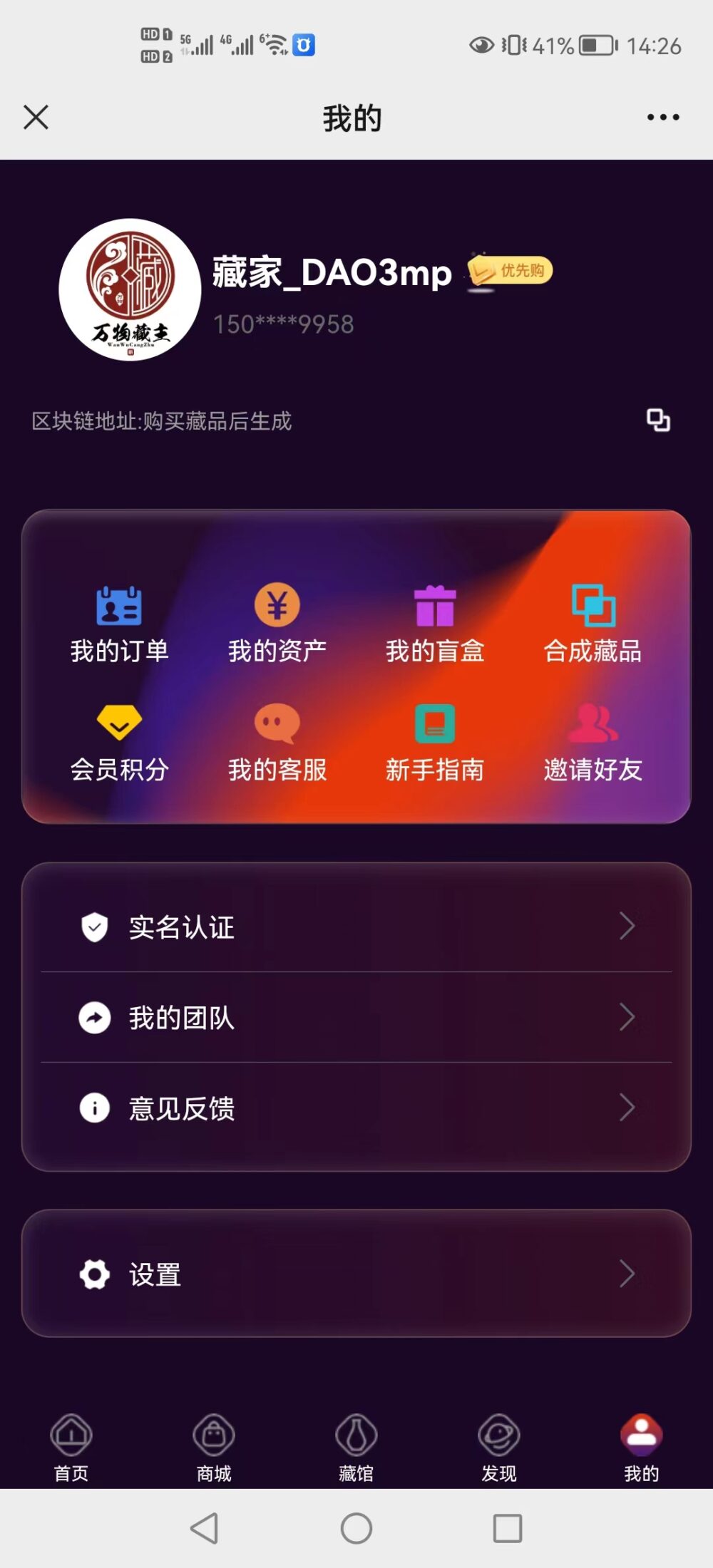Tap 邀请好友 invite friends icon

[594, 743]
